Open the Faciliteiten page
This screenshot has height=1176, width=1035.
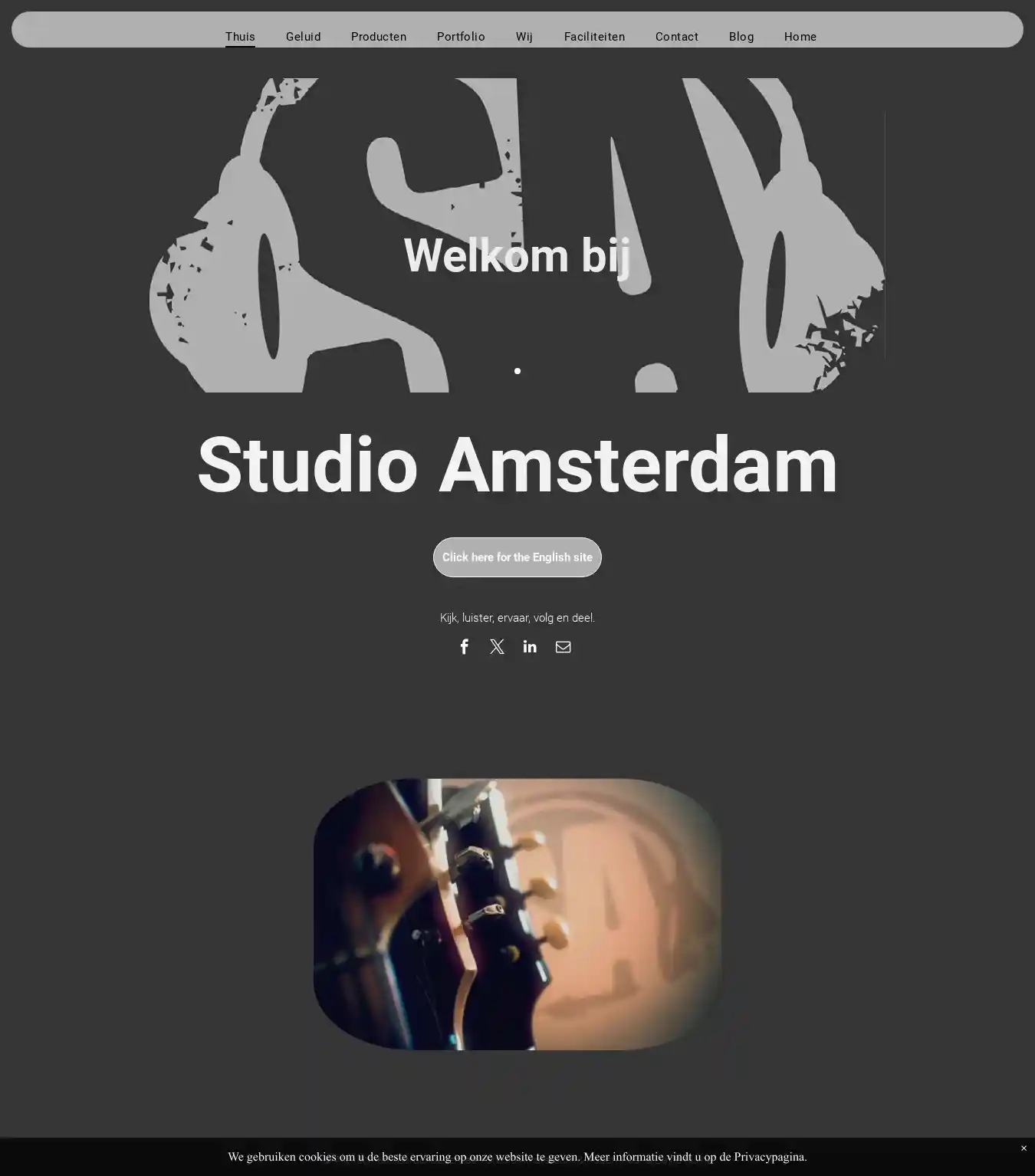point(594,37)
